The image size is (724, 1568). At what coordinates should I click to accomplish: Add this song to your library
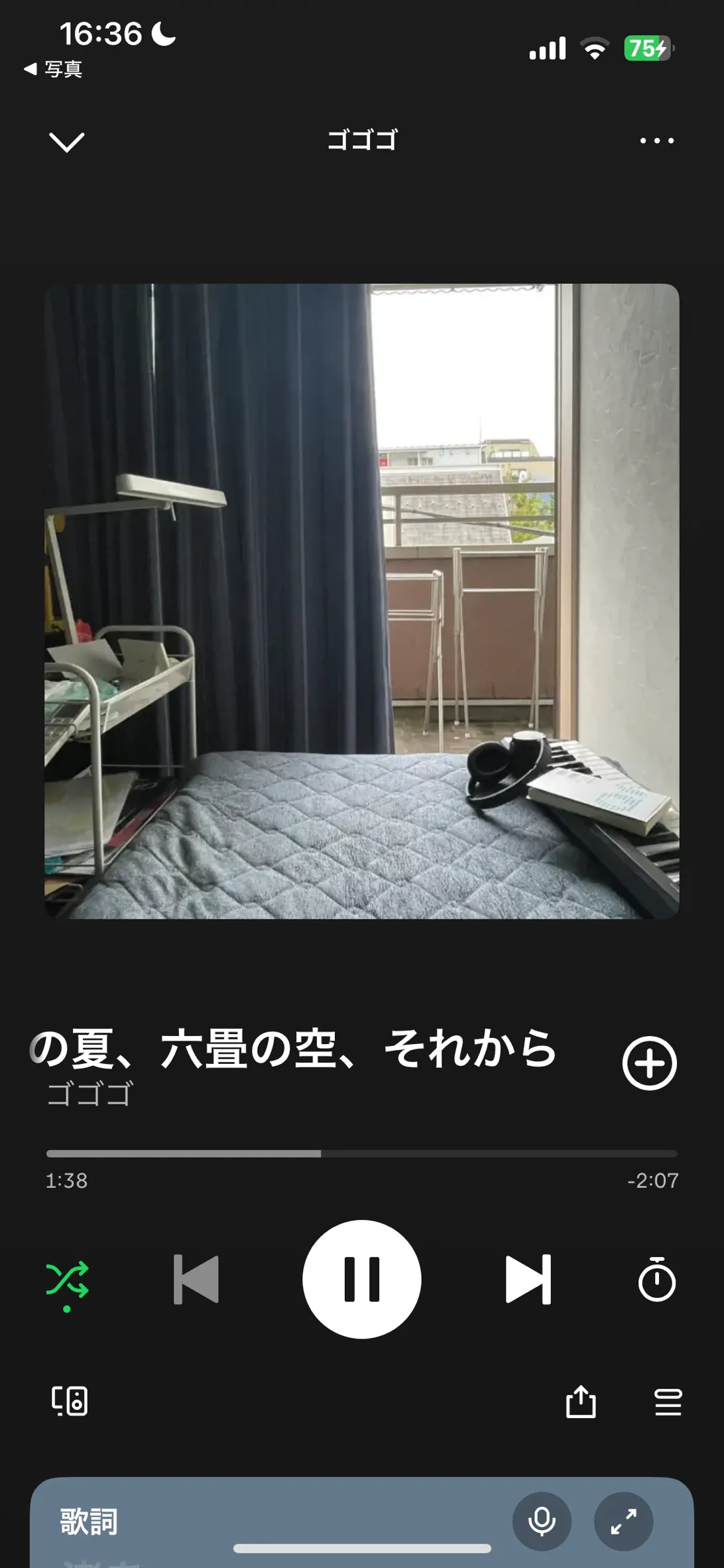649,1063
